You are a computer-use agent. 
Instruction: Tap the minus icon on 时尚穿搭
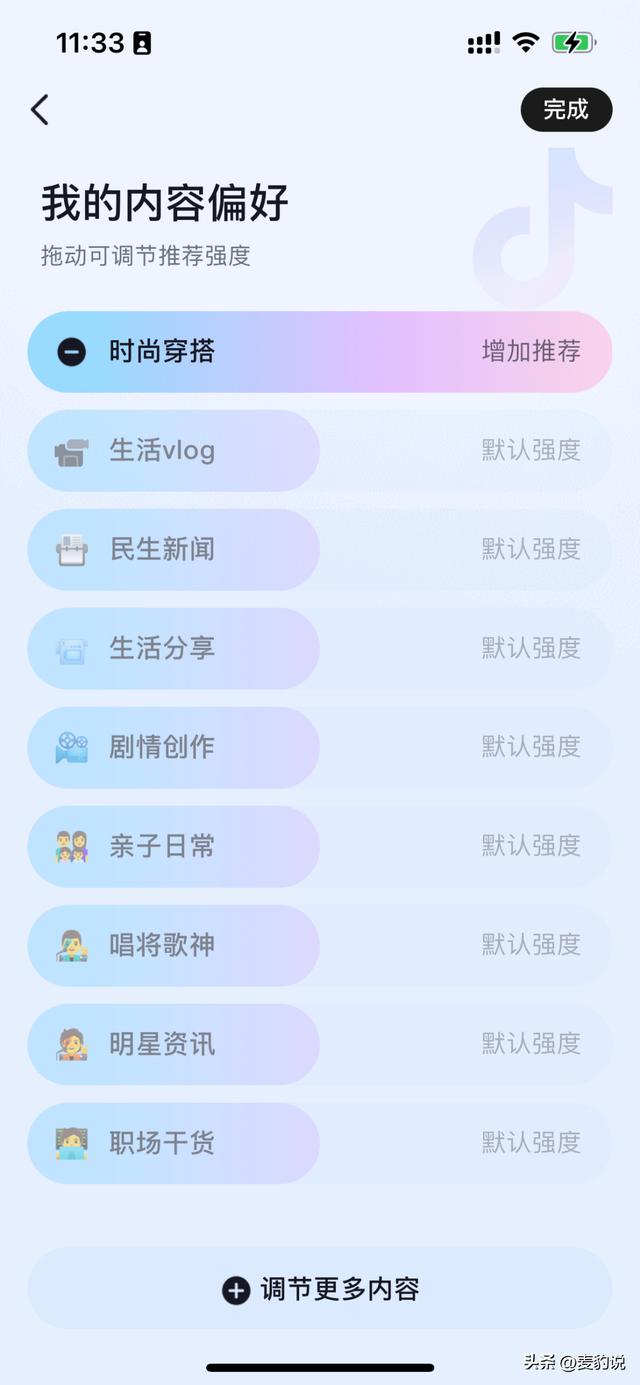(x=72, y=352)
